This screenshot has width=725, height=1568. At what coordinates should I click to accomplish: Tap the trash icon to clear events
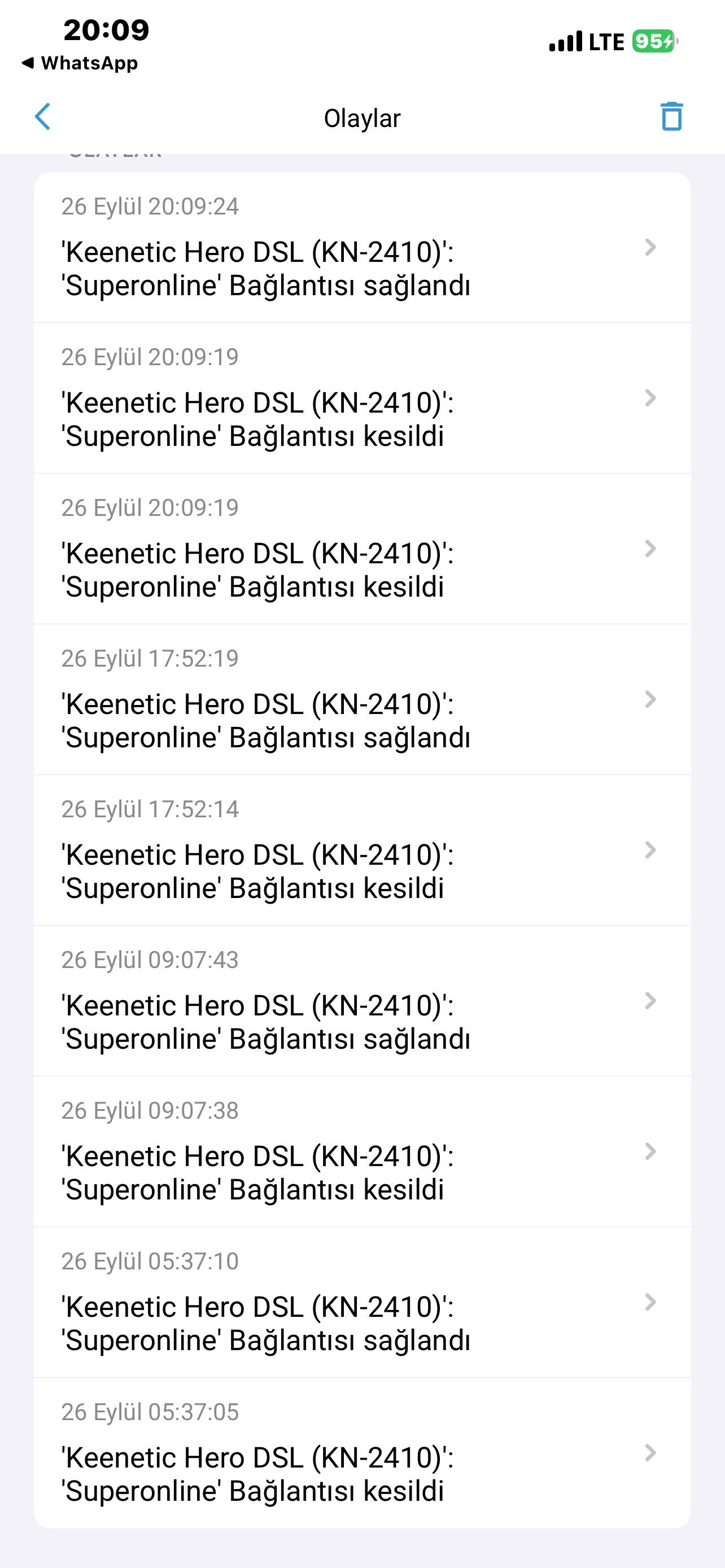tap(671, 117)
